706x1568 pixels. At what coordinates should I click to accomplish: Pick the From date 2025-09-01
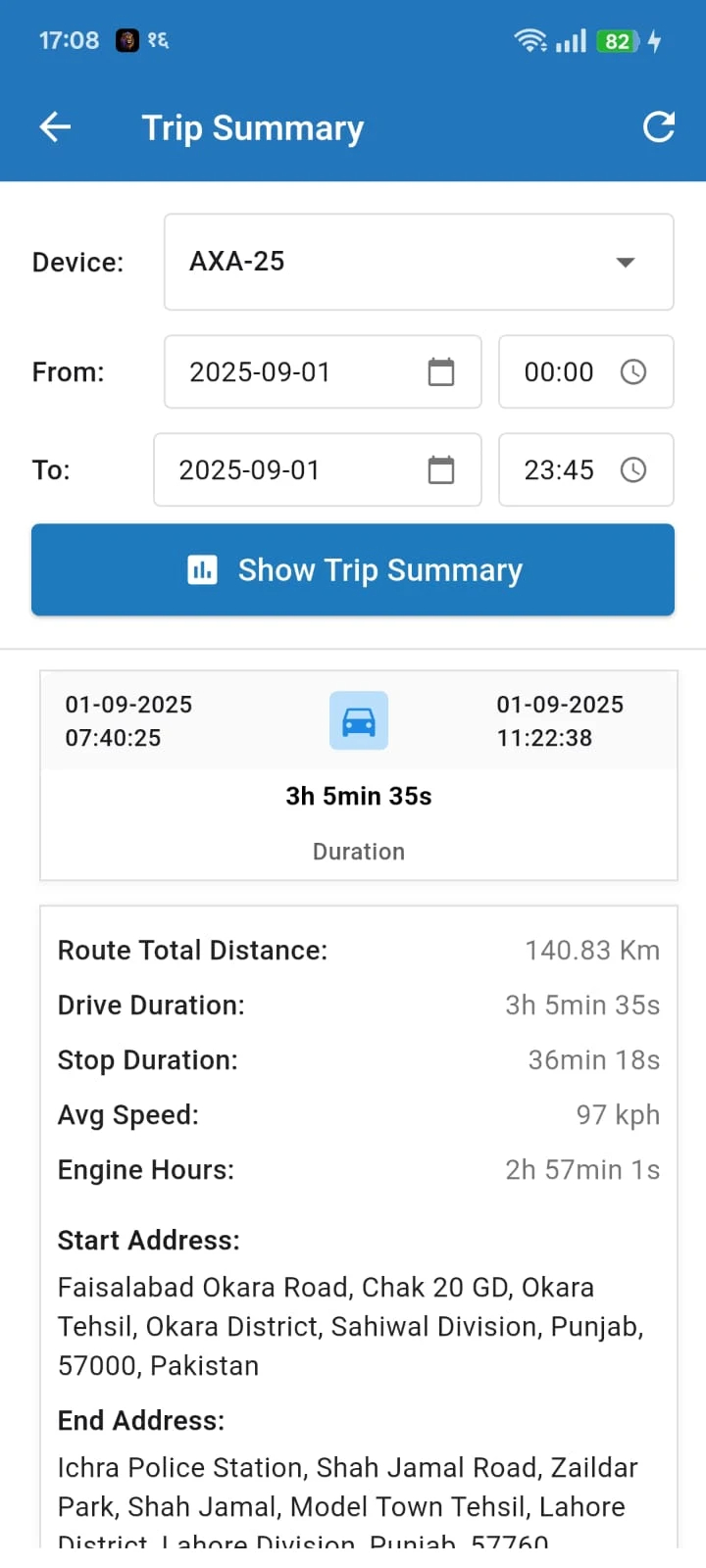click(322, 372)
